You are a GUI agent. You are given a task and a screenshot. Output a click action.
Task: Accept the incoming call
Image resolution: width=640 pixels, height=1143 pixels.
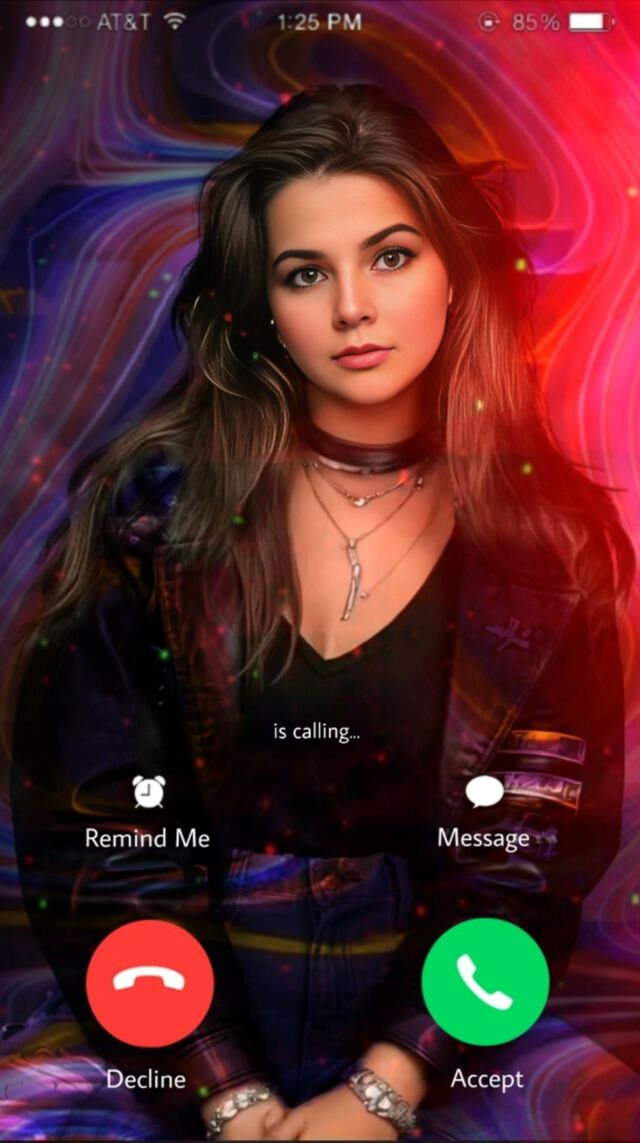[x=485, y=982]
